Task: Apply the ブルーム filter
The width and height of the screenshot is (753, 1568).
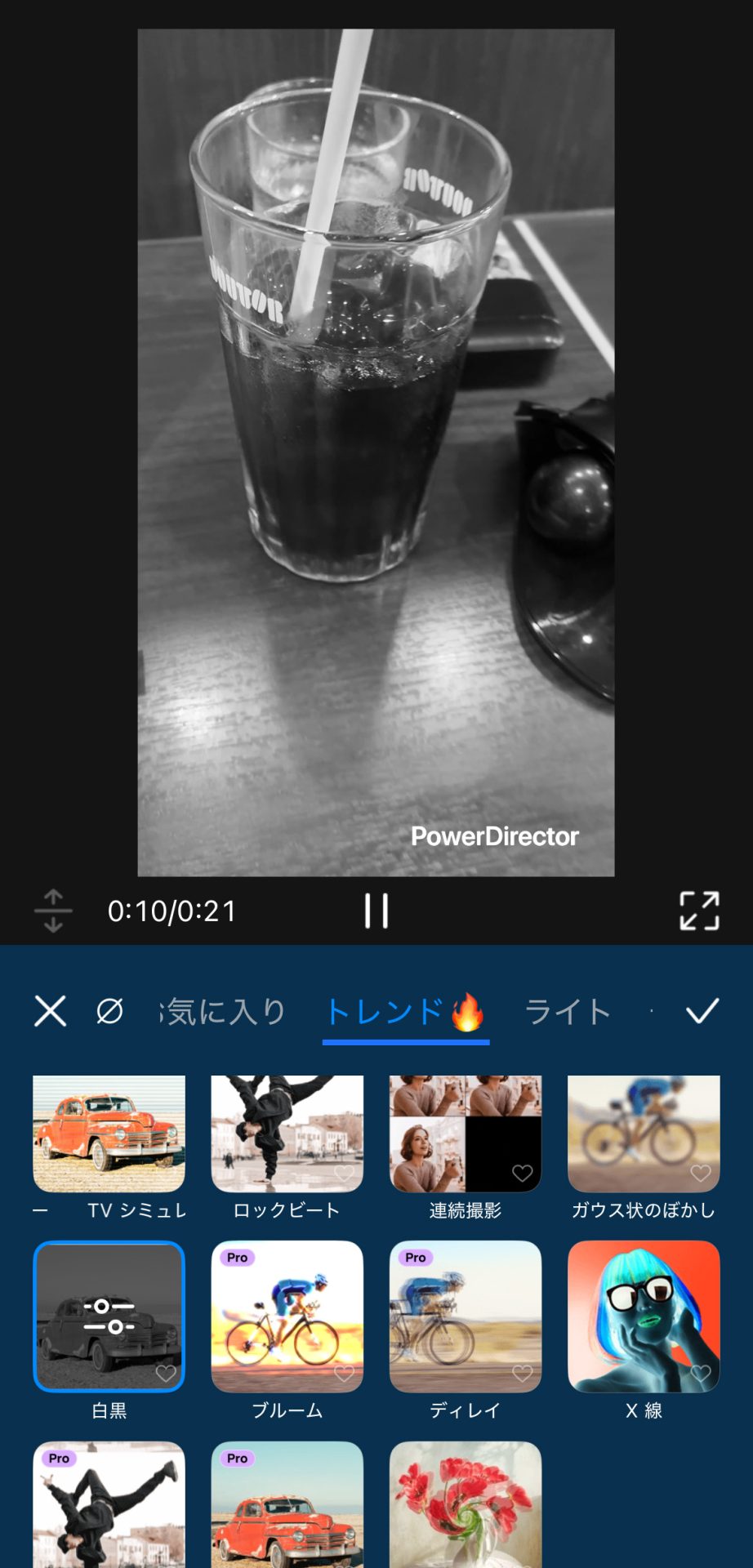Action: coord(287,1315)
